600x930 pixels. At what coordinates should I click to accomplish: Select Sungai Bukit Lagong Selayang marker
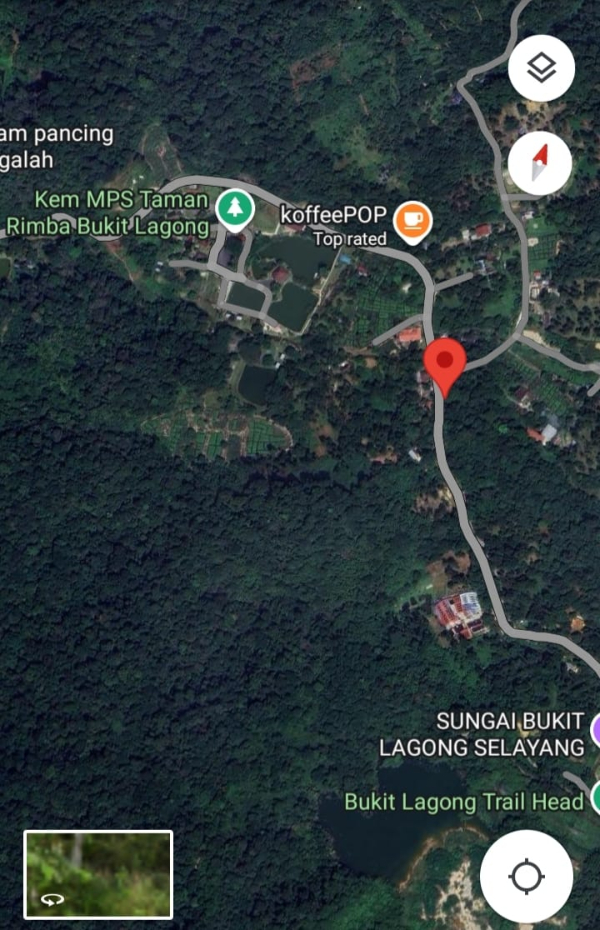pos(595,731)
